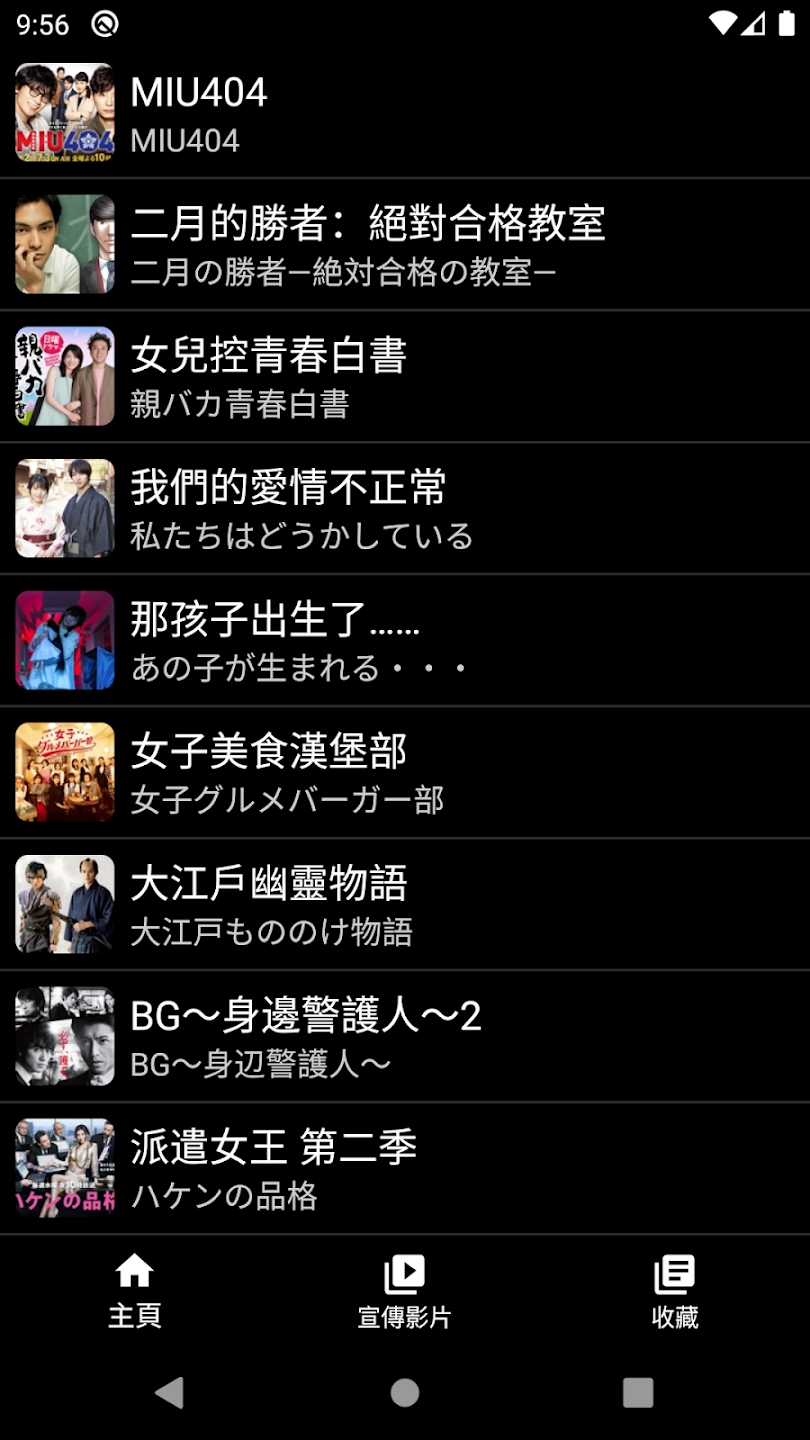
Task: Select the MIU404 poster thumbnail
Action: coord(63,113)
